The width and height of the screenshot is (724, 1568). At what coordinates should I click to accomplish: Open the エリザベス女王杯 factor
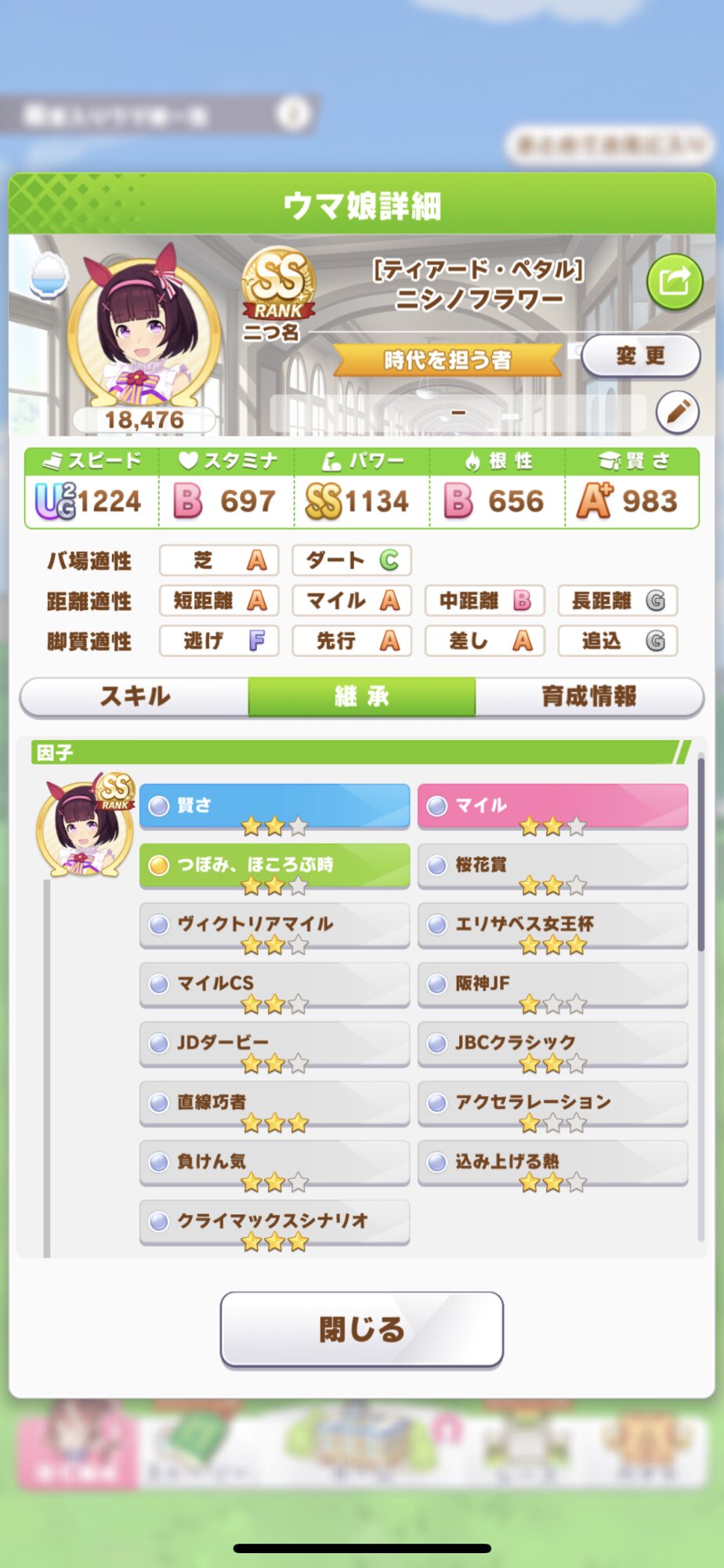click(x=553, y=925)
